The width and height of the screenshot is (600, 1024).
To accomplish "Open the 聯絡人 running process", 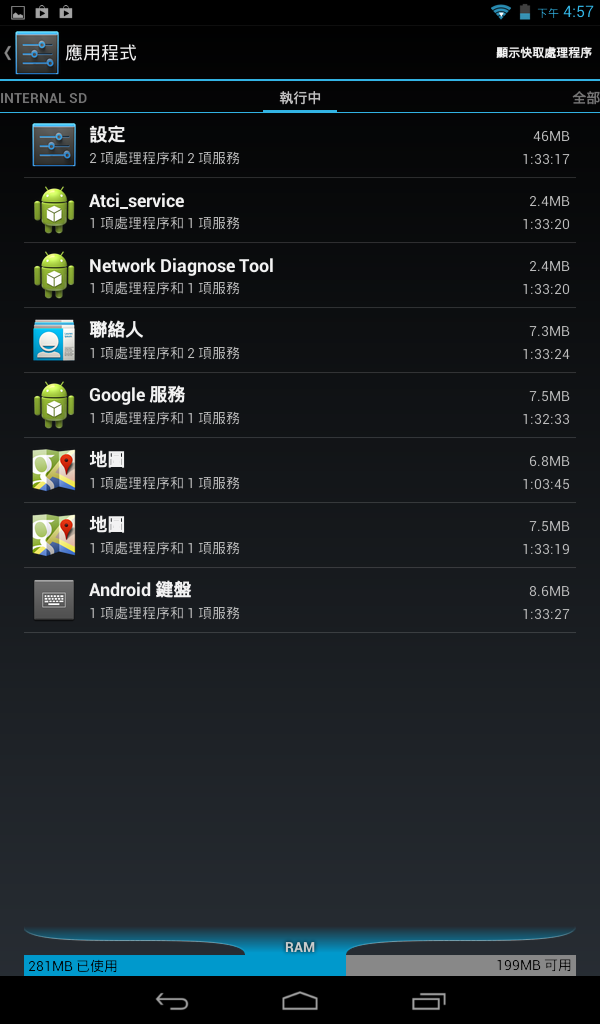I will [300, 340].
